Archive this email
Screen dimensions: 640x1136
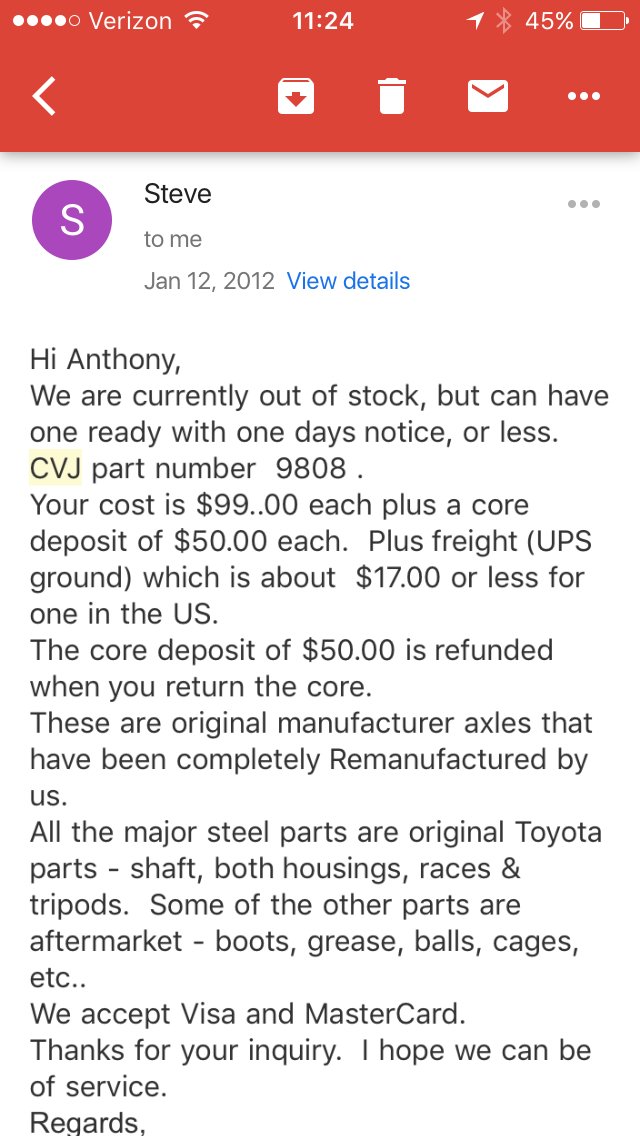click(296, 96)
